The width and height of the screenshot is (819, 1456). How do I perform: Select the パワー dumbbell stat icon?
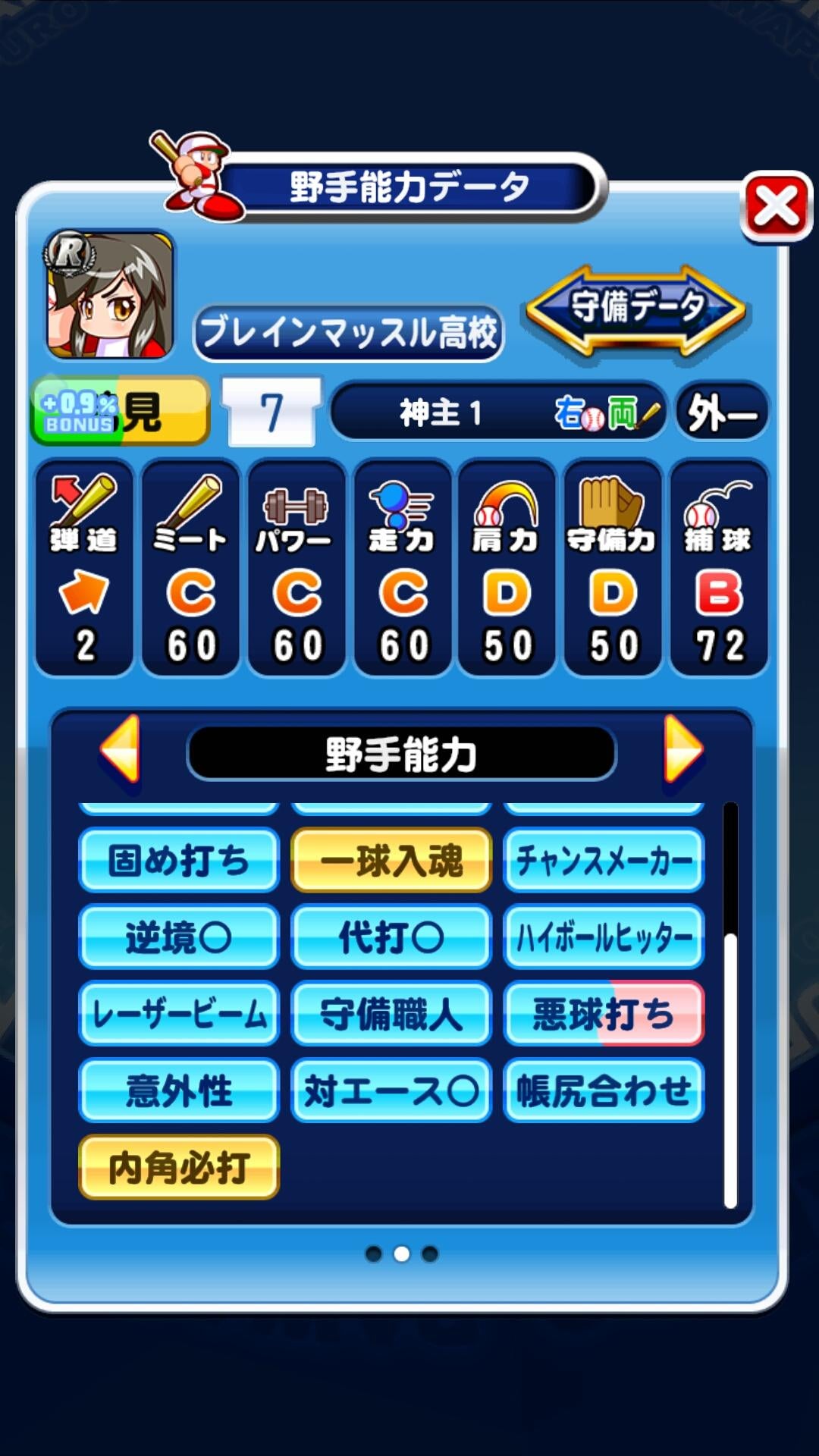click(295, 508)
